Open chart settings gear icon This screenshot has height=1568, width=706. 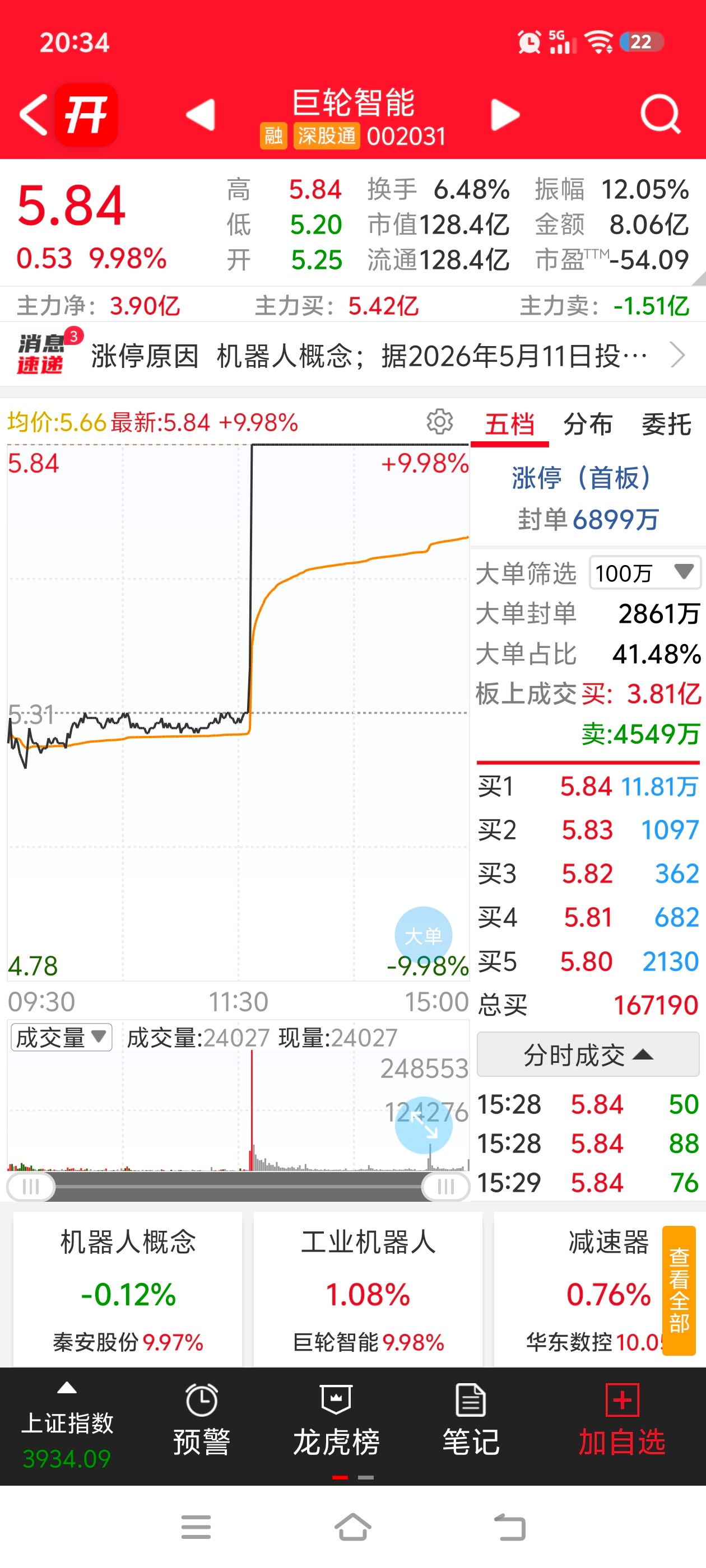point(439,421)
